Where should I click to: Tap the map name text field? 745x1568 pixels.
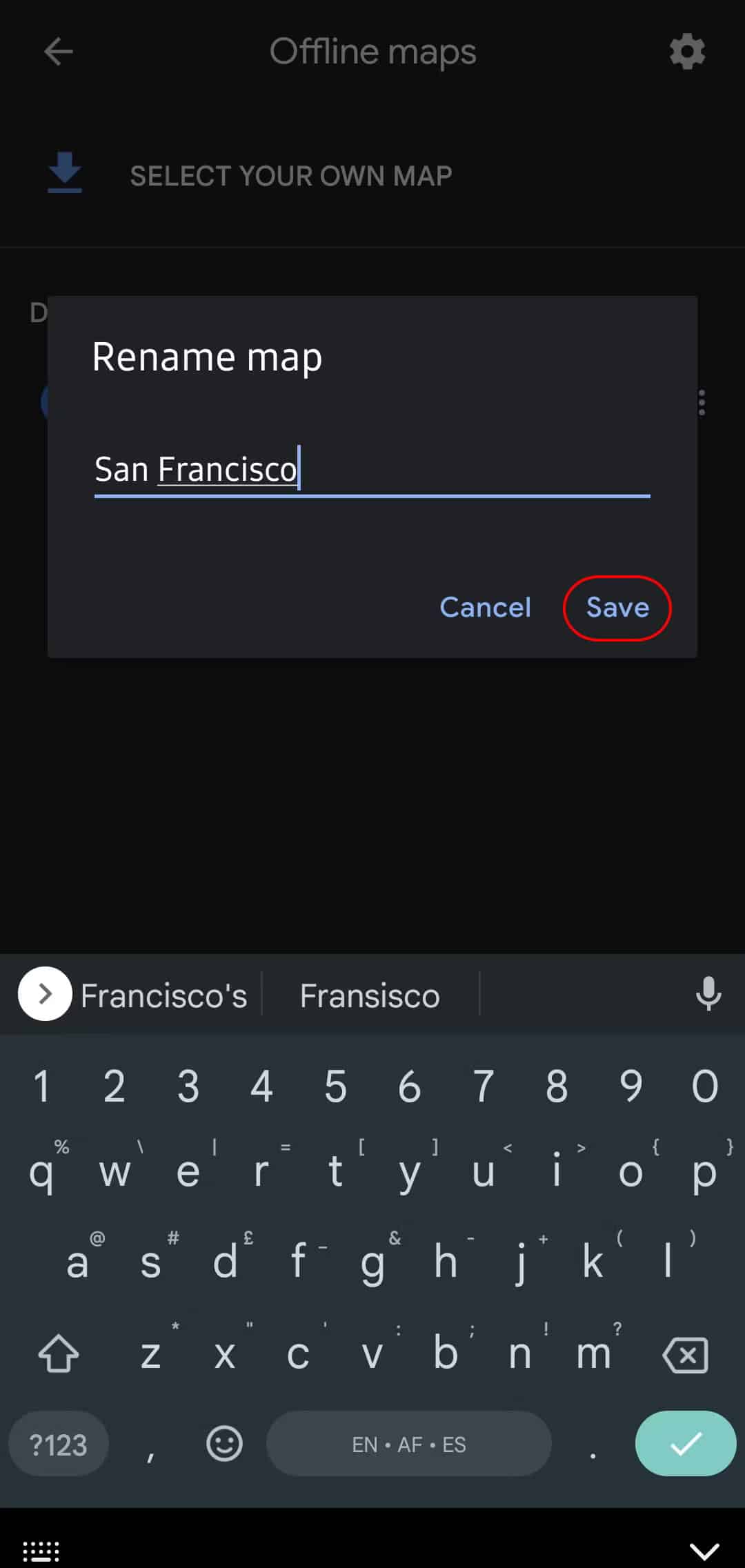pyautogui.click(x=371, y=470)
